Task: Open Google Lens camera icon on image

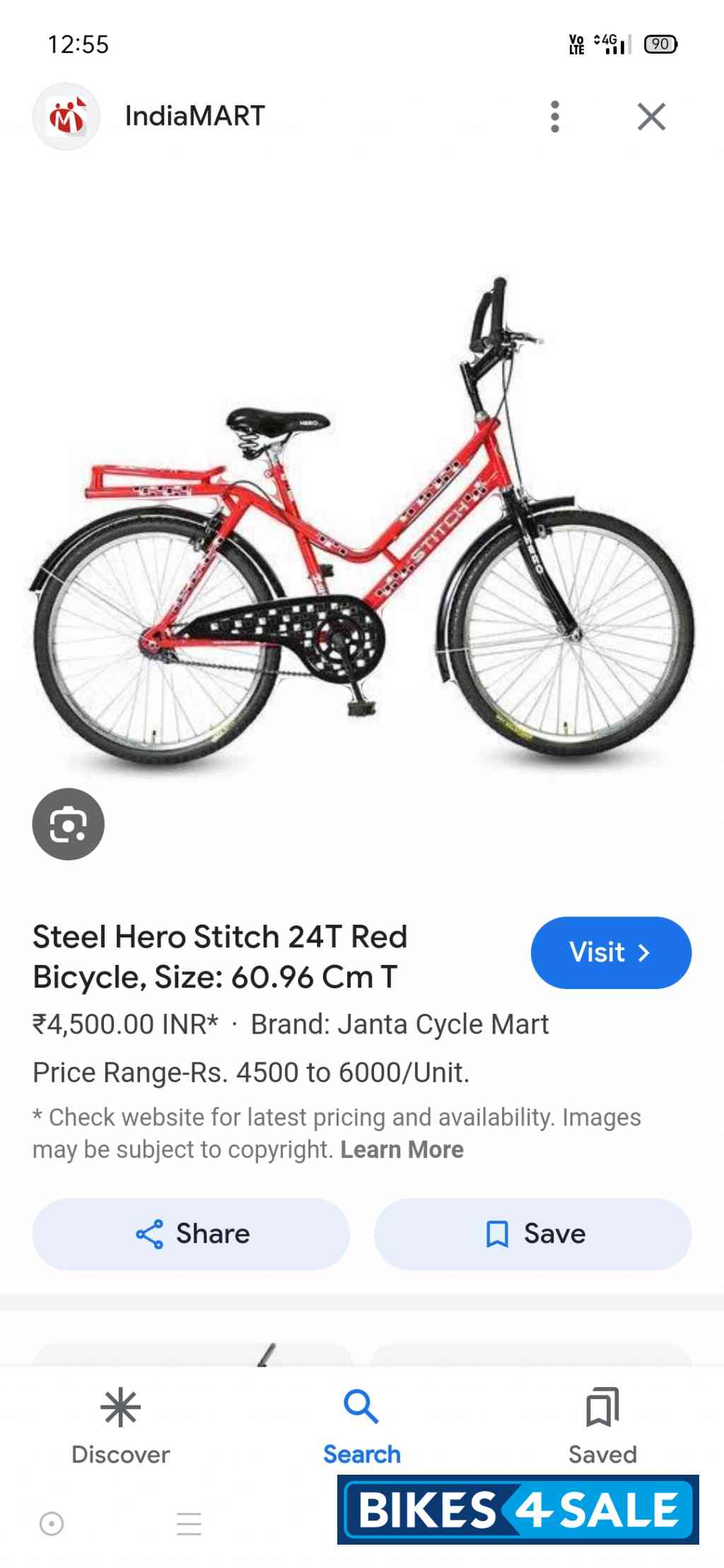Action: click(67, 824)
